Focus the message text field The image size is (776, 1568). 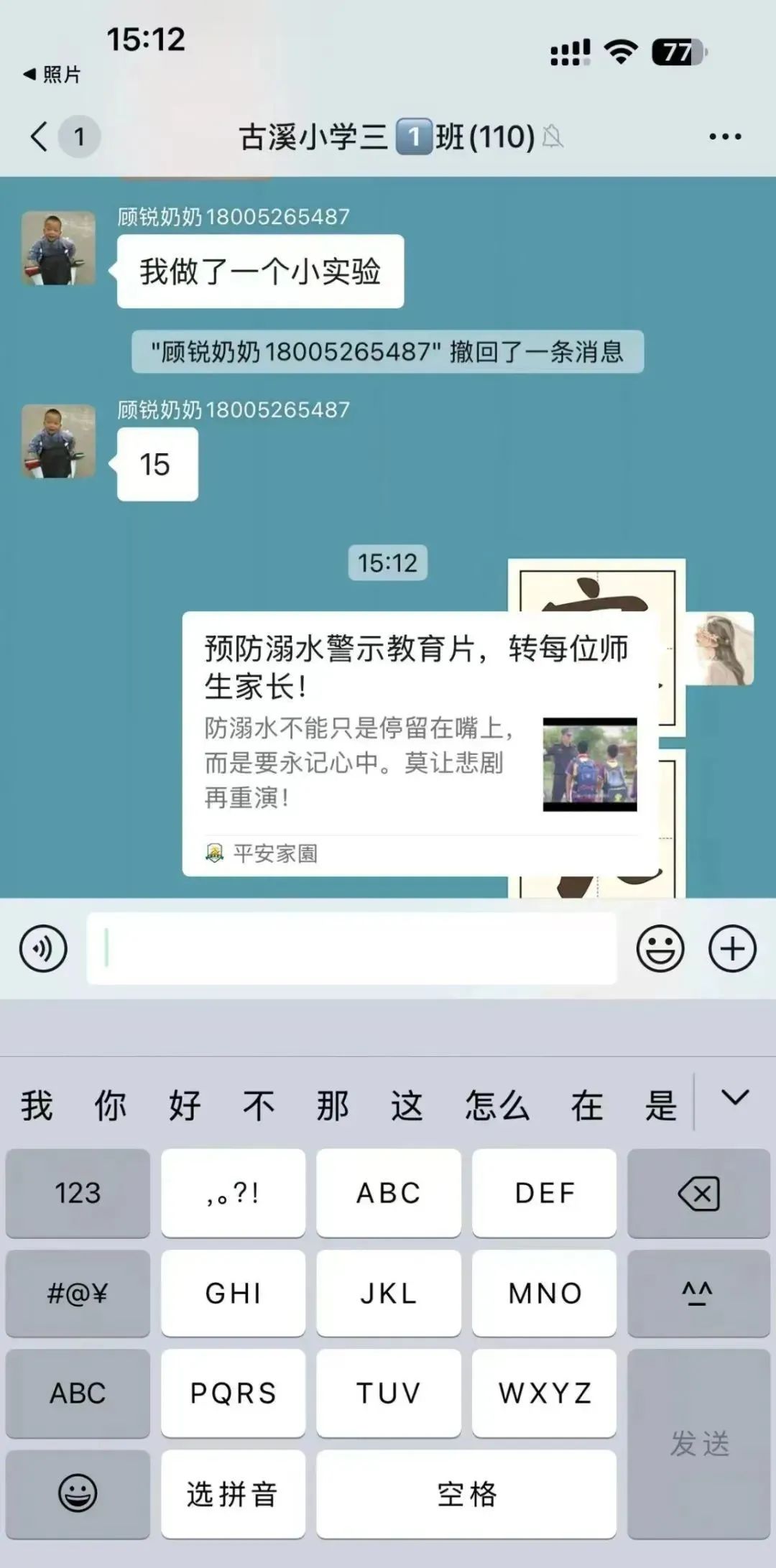coord(352,949)
